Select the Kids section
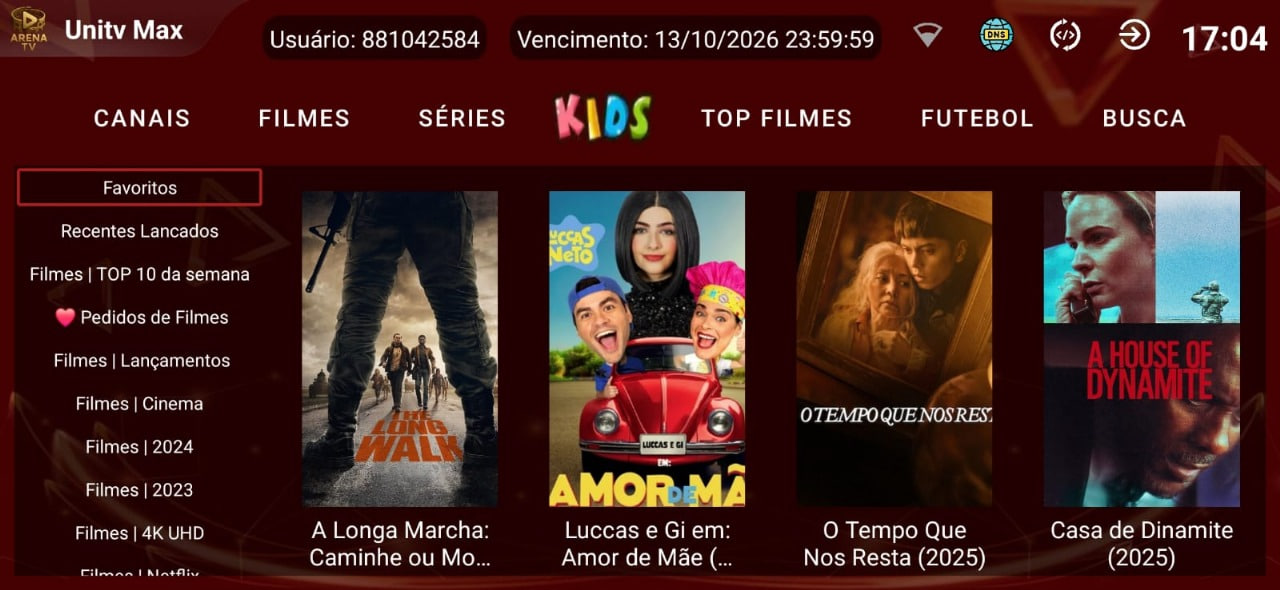The image size is (1280, 590). click(603, 117)
